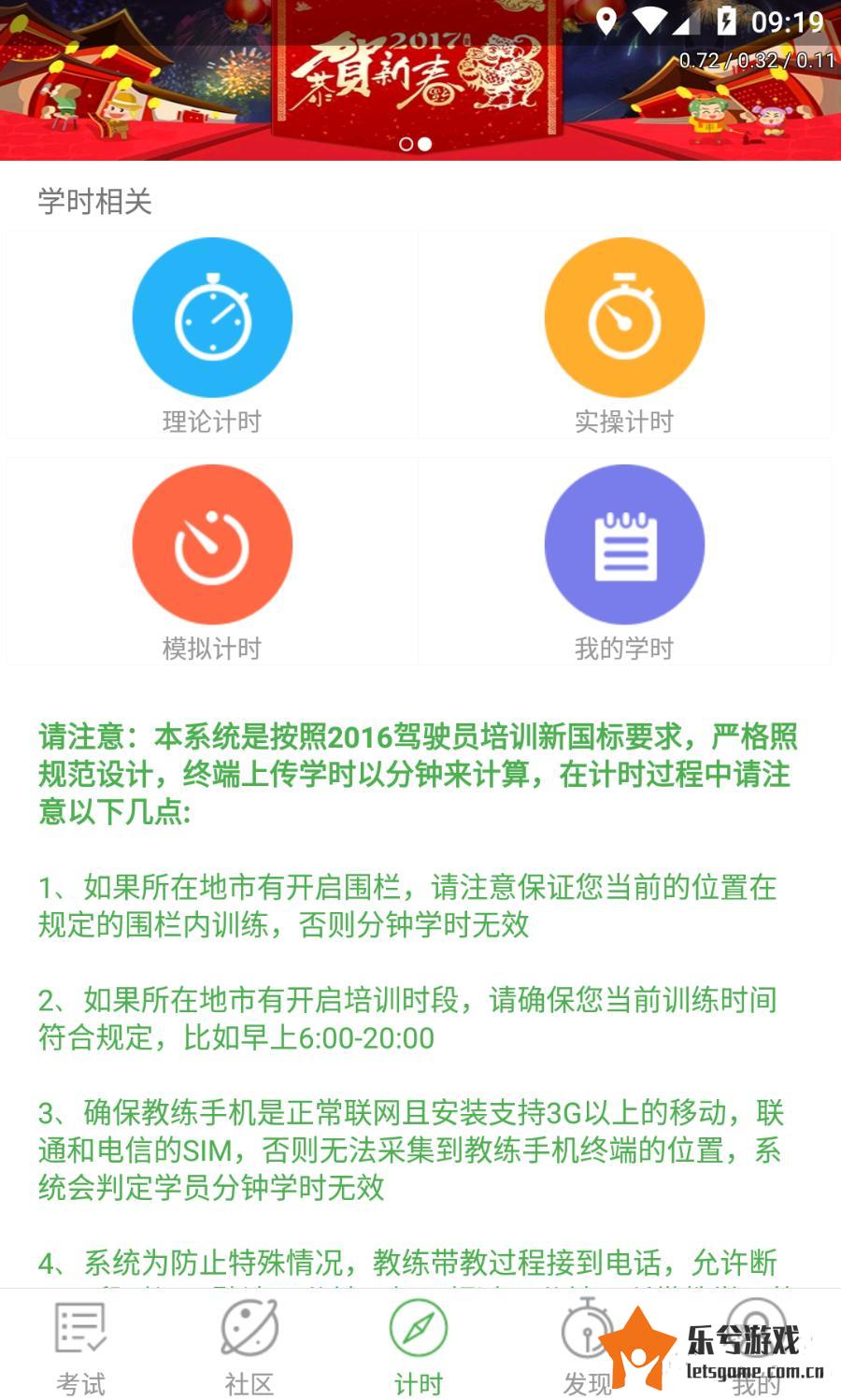Image resolution: width=841 pixels, height=1400 pixels.
Task: View 我的学时 study hours
Action: 624,561
